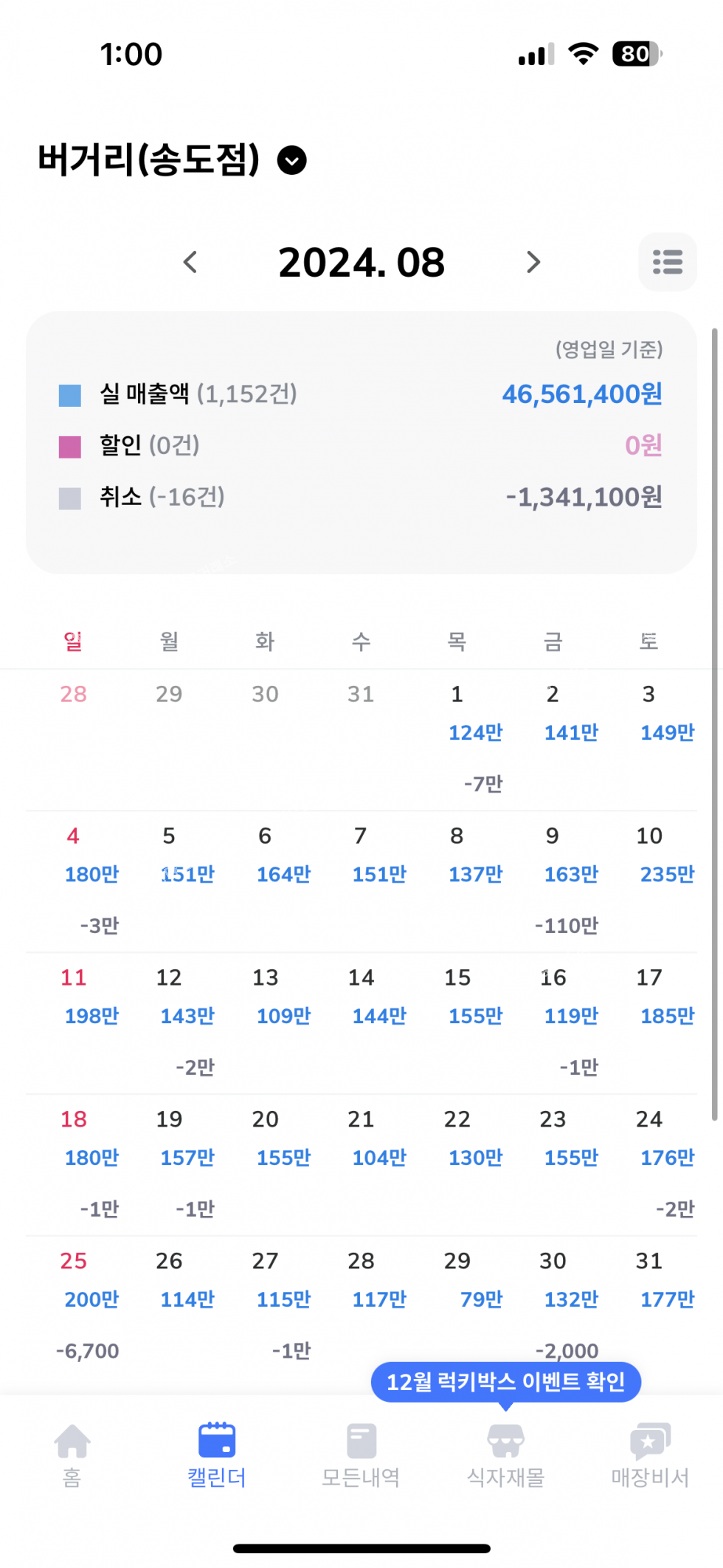Select August 13 with 109만
723x1568 pixels.
(283, 1016)
